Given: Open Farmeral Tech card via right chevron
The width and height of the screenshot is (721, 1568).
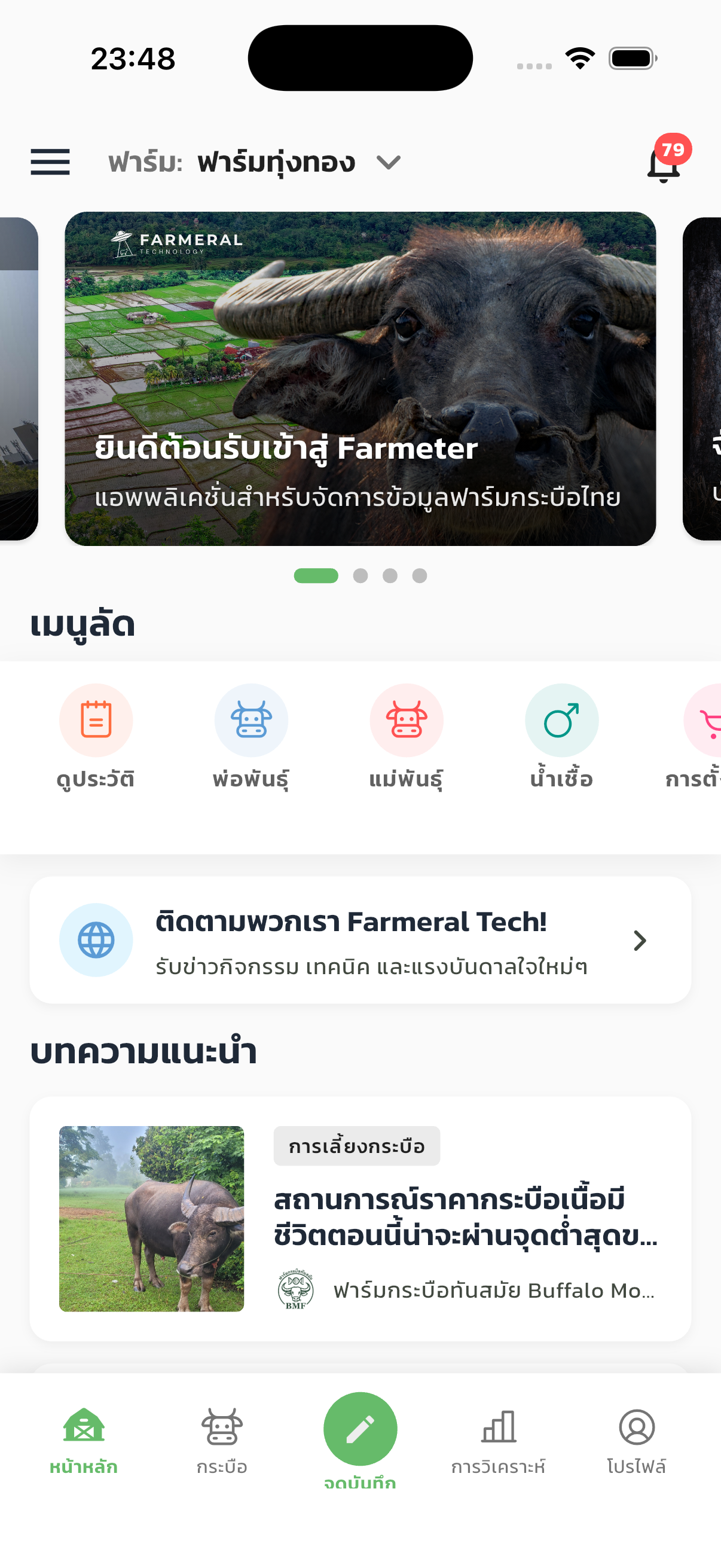Looking at the screenshot, I should [x=639, y=940].
